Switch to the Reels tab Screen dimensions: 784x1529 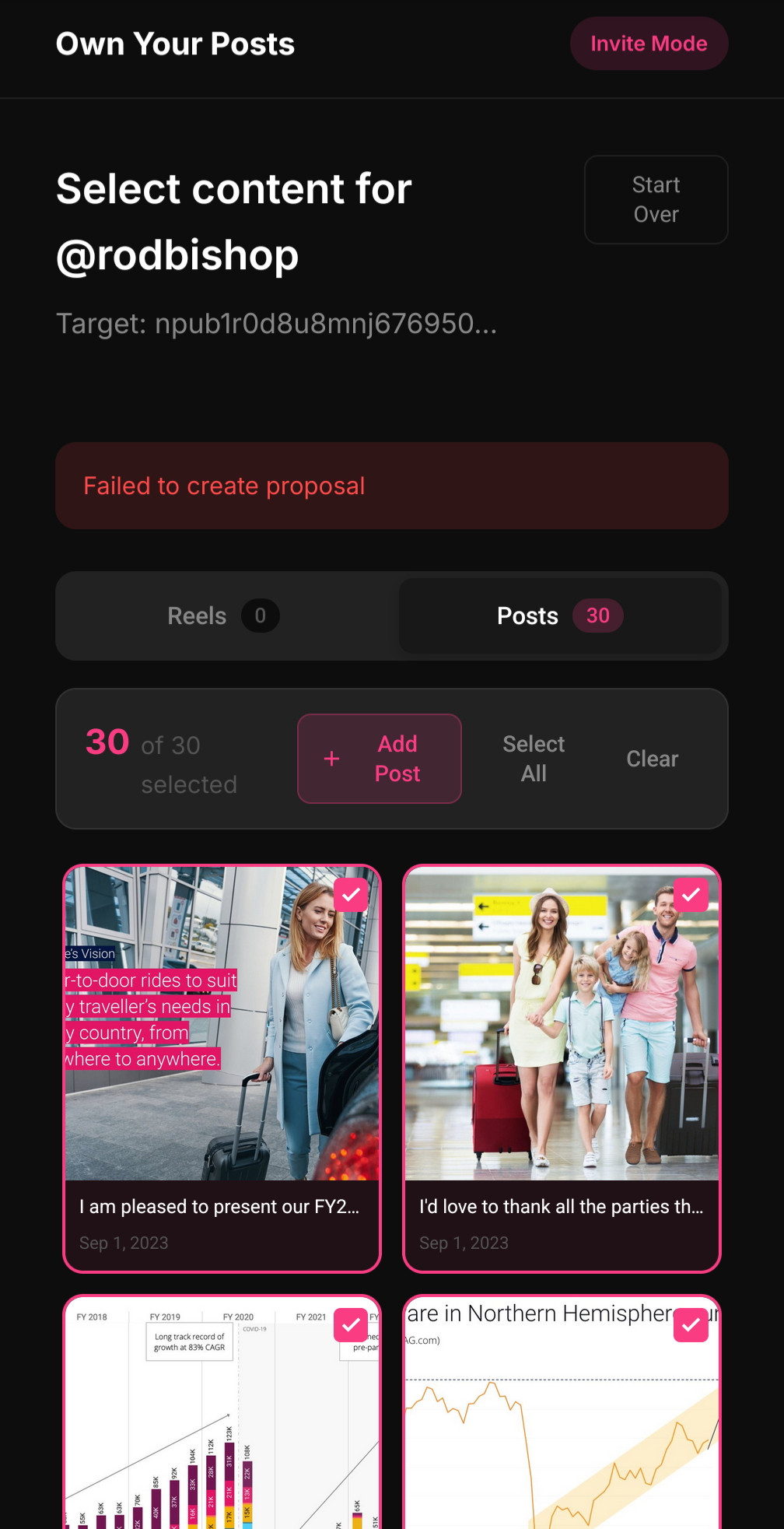[x=223, y=615]
